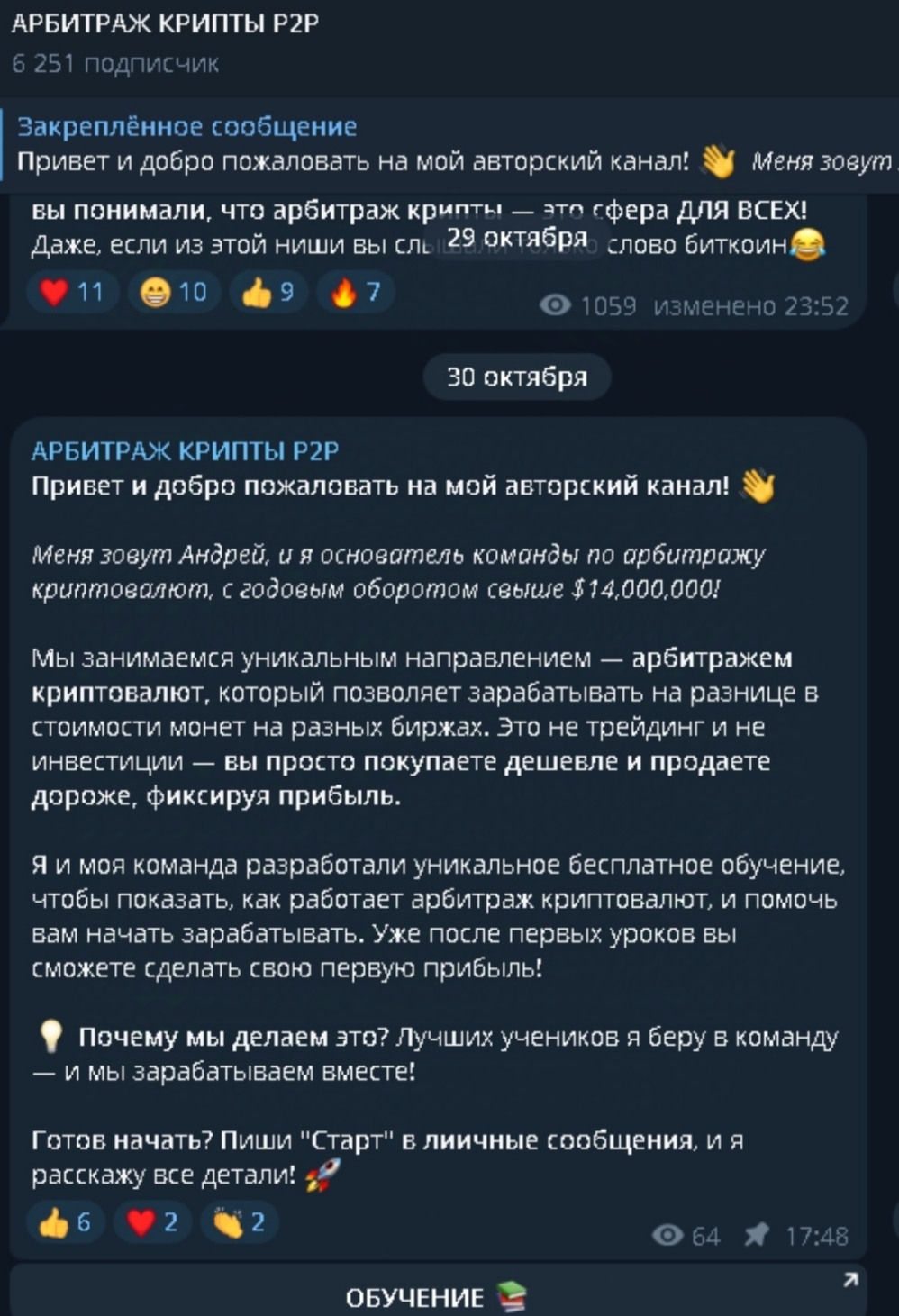Tap the thumbs up reaction showing 9
This screenshot has width=899, height=1316.
[268, 292]
